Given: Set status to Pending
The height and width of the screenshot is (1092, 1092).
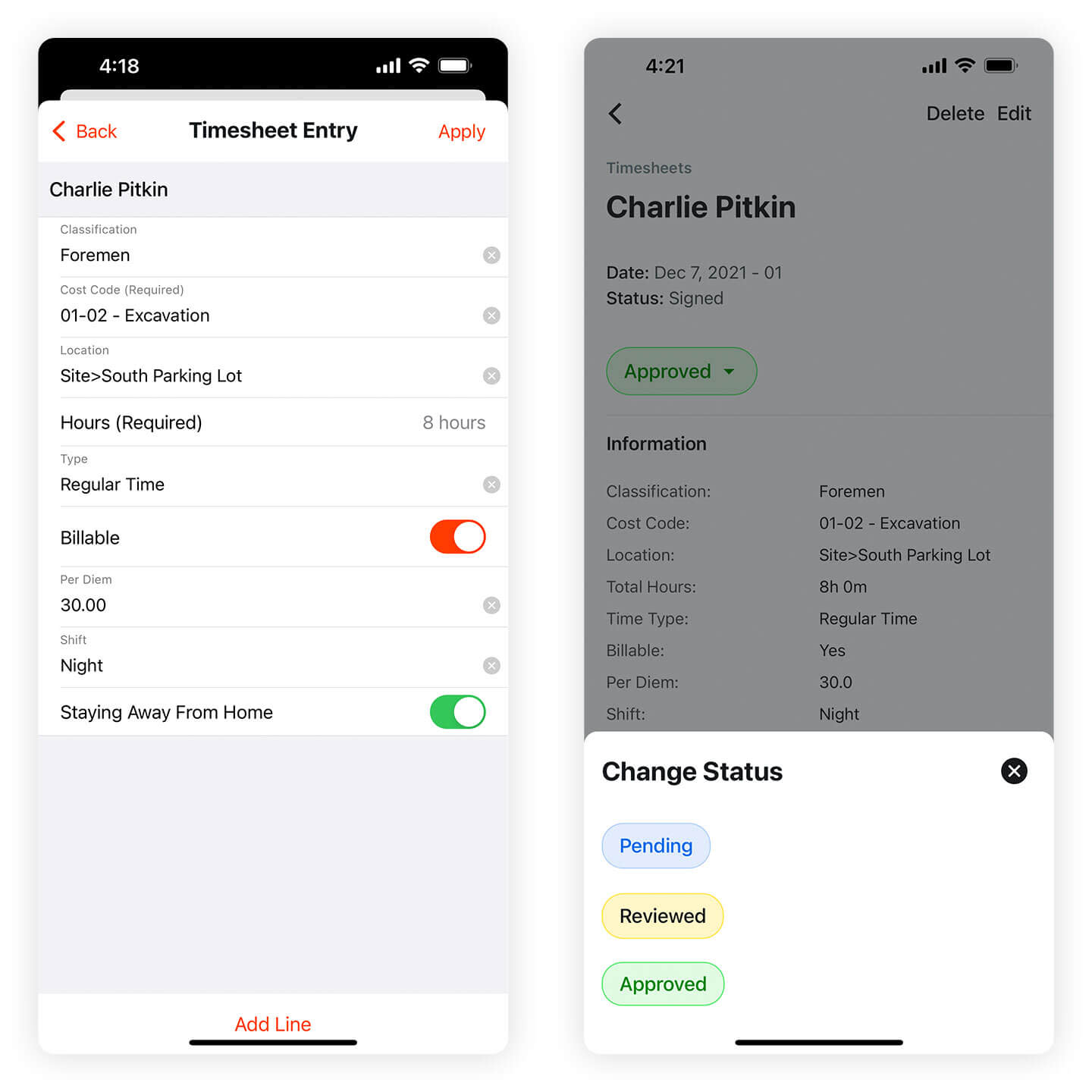Looking at the screenshot, I should (656, 846).
